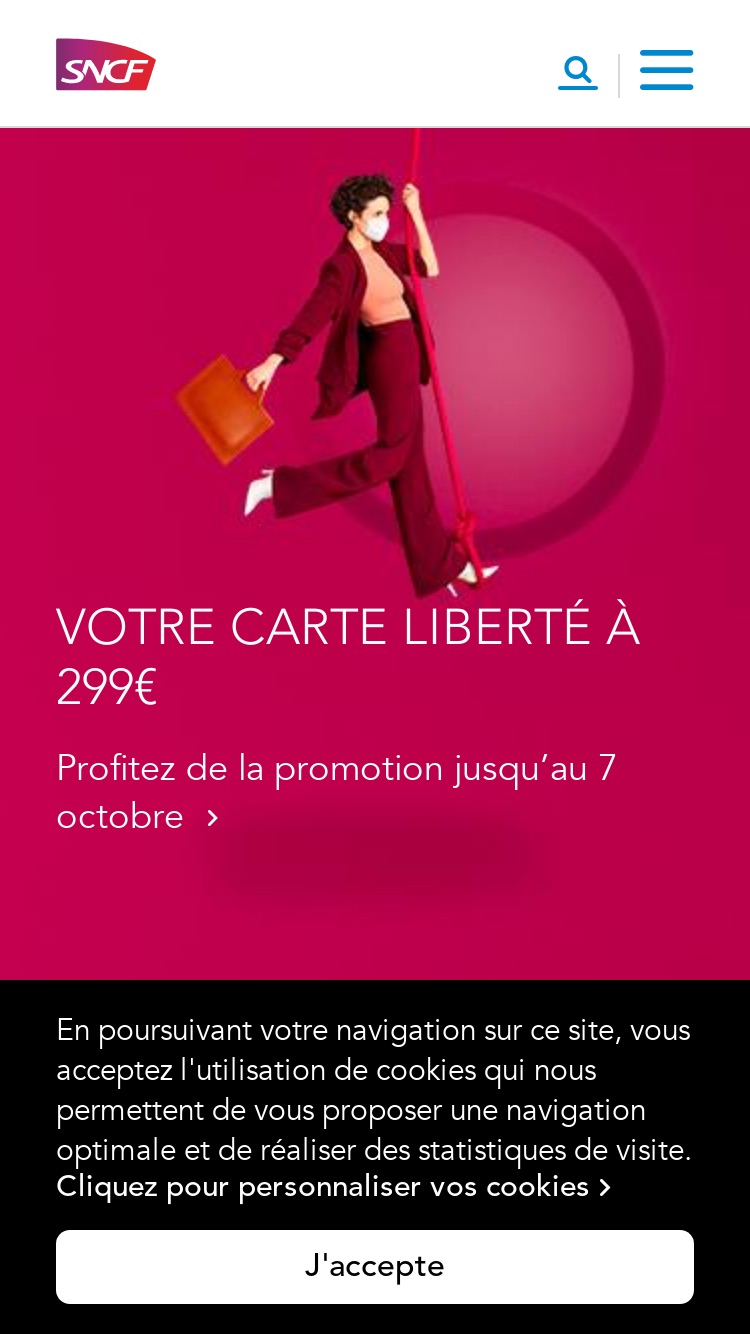Open the search magnifier icon

click(578, 73)
